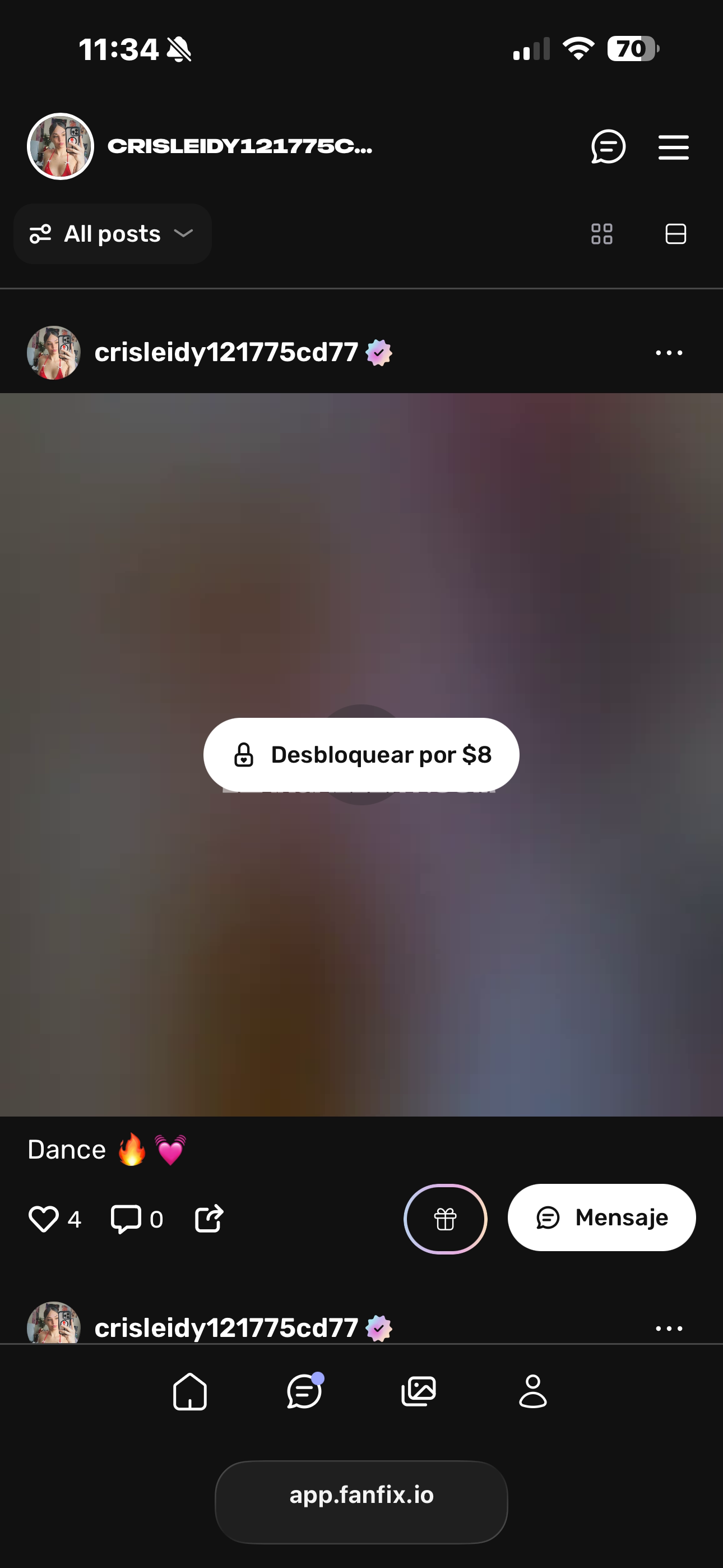Open the three-dot options on the Dance post
This screenshot has width=723, height=1568.
pyautogui.click(x=669, y=352)
